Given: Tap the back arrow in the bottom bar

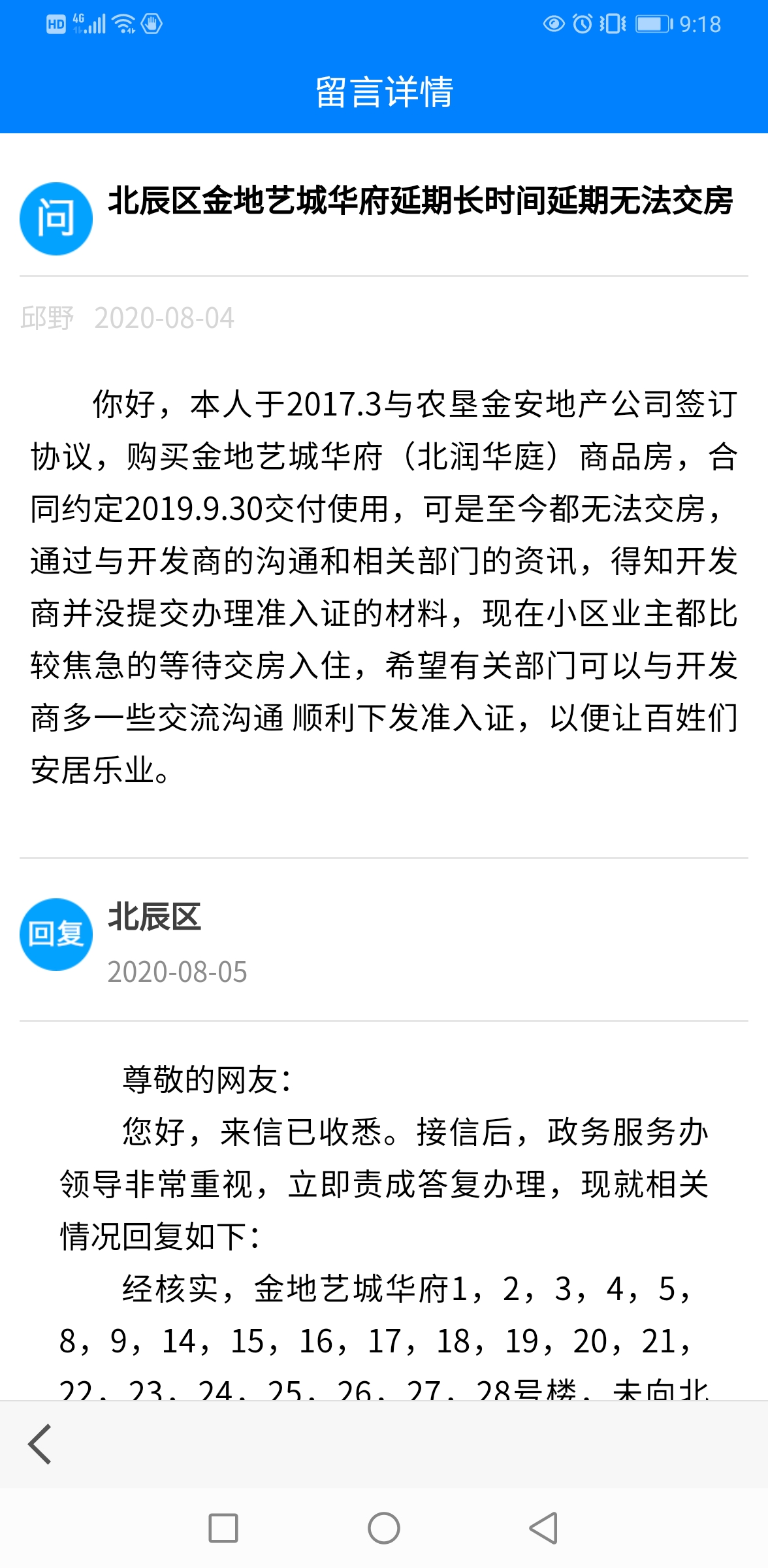Looking at the screenshot, I should (40, 1444).
